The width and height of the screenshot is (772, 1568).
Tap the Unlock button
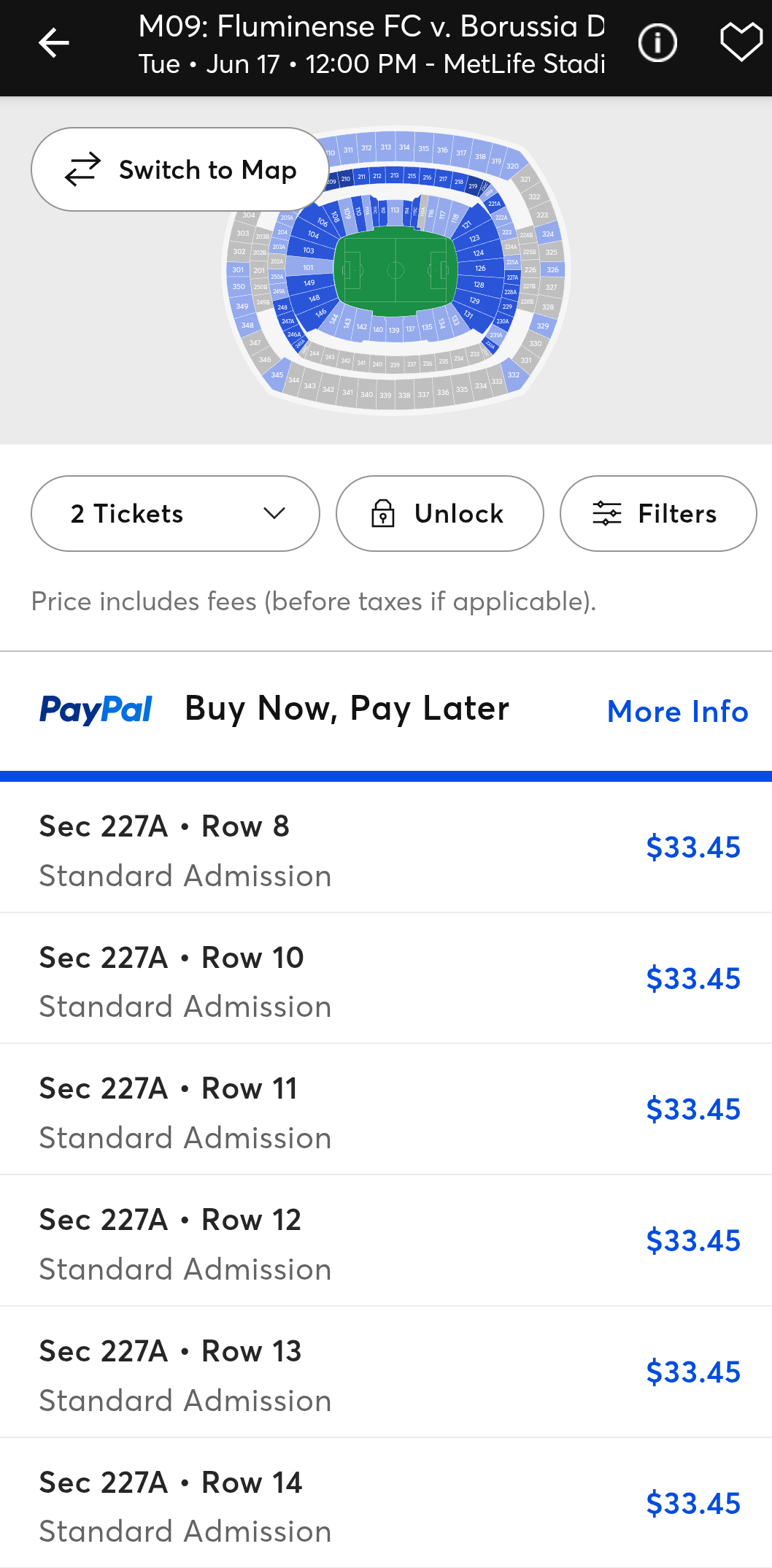coord(439,514)
